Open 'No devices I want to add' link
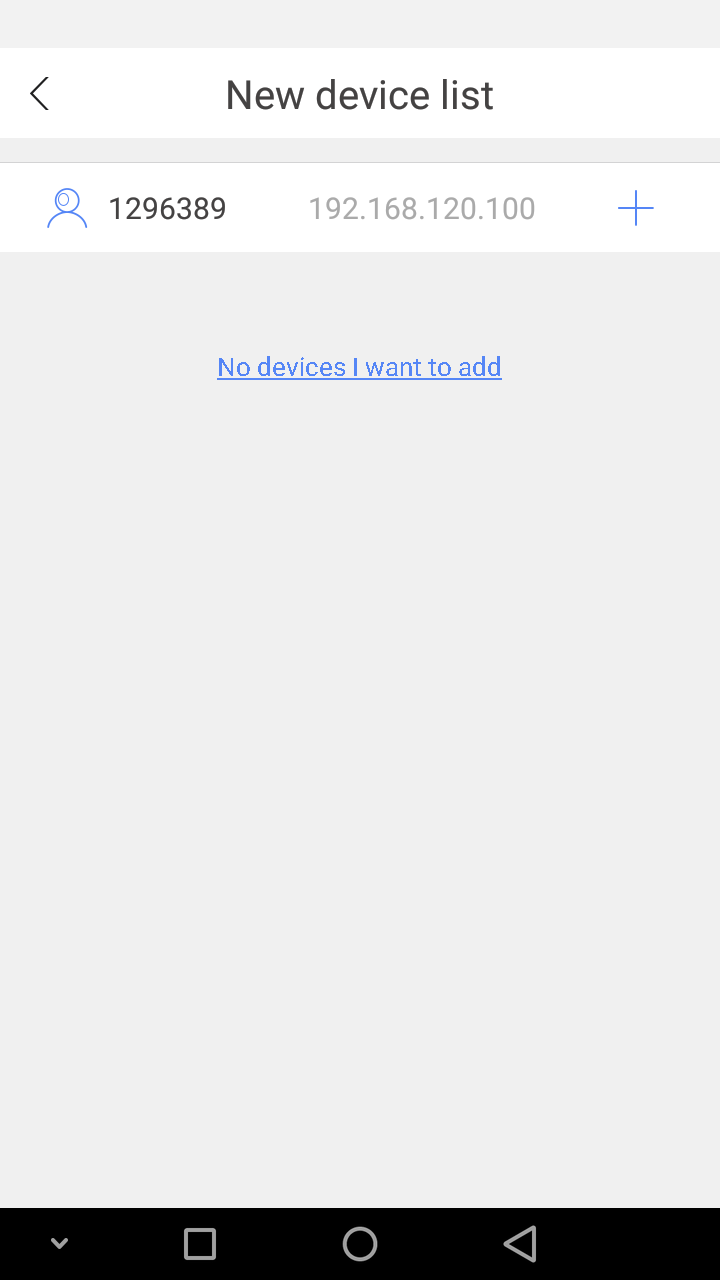 coord(359,367)
